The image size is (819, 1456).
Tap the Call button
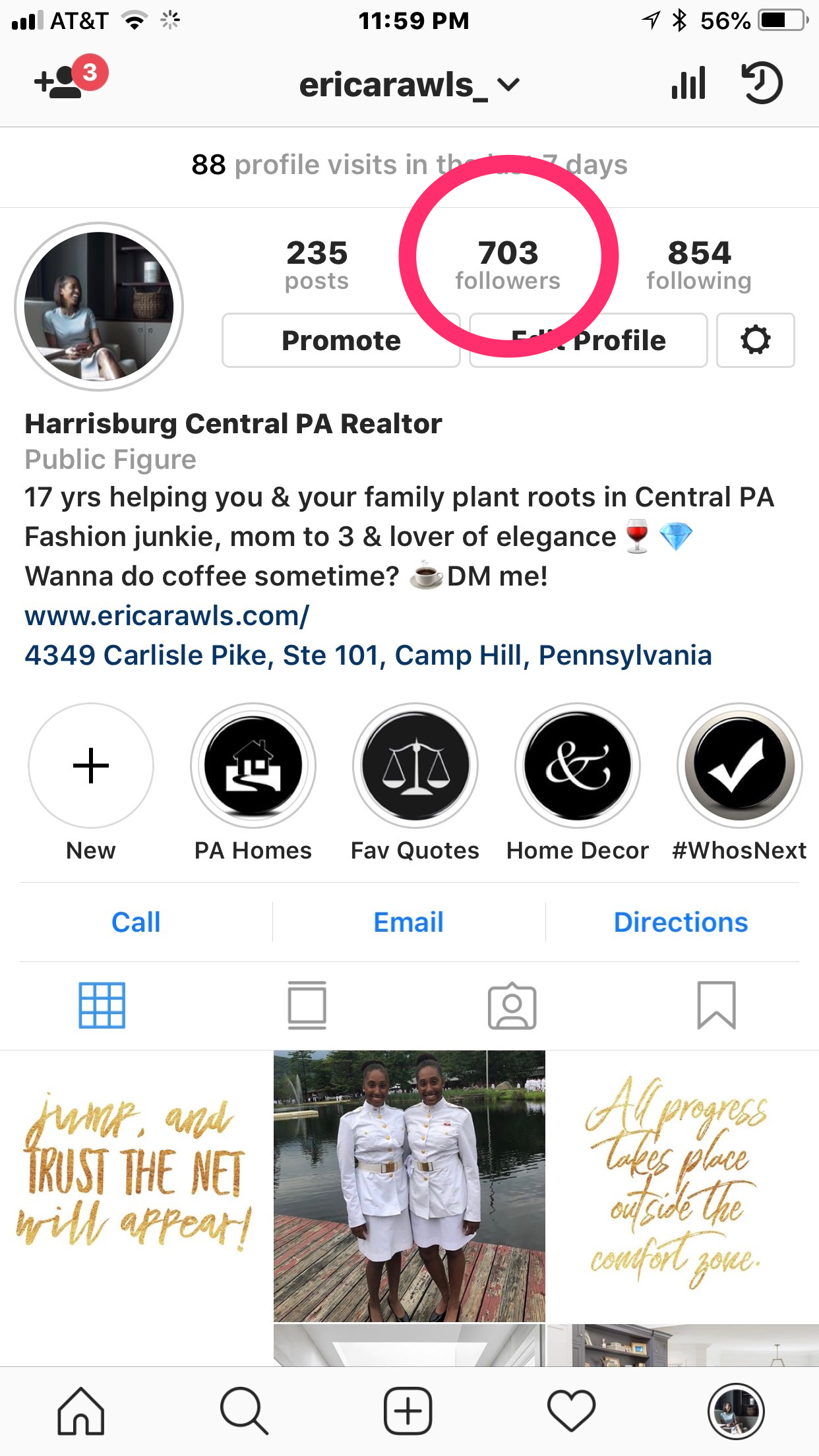pyautogui.click(x=136, y=922)
